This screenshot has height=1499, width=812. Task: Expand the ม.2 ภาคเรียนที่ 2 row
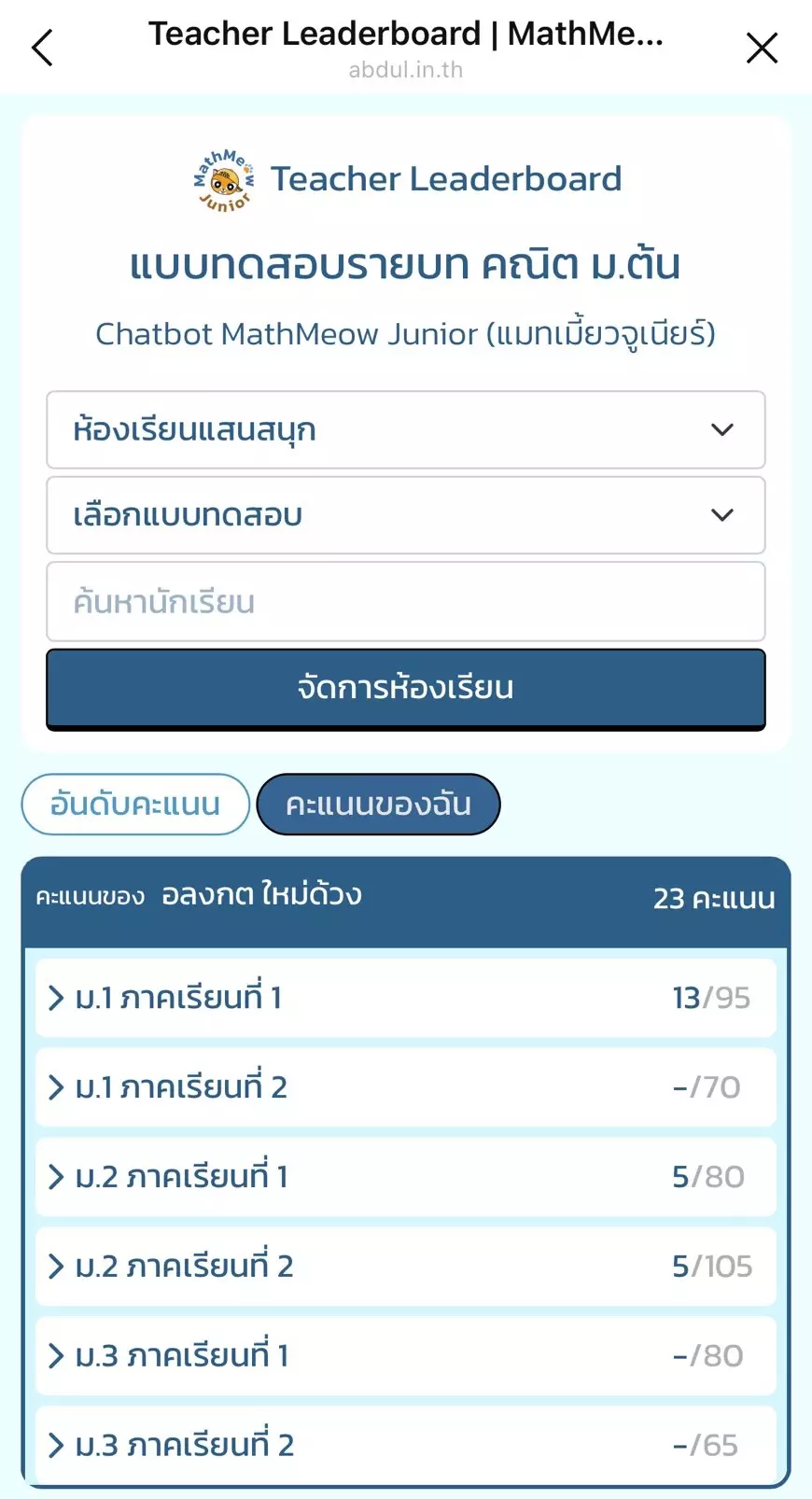coord(405,1267)
